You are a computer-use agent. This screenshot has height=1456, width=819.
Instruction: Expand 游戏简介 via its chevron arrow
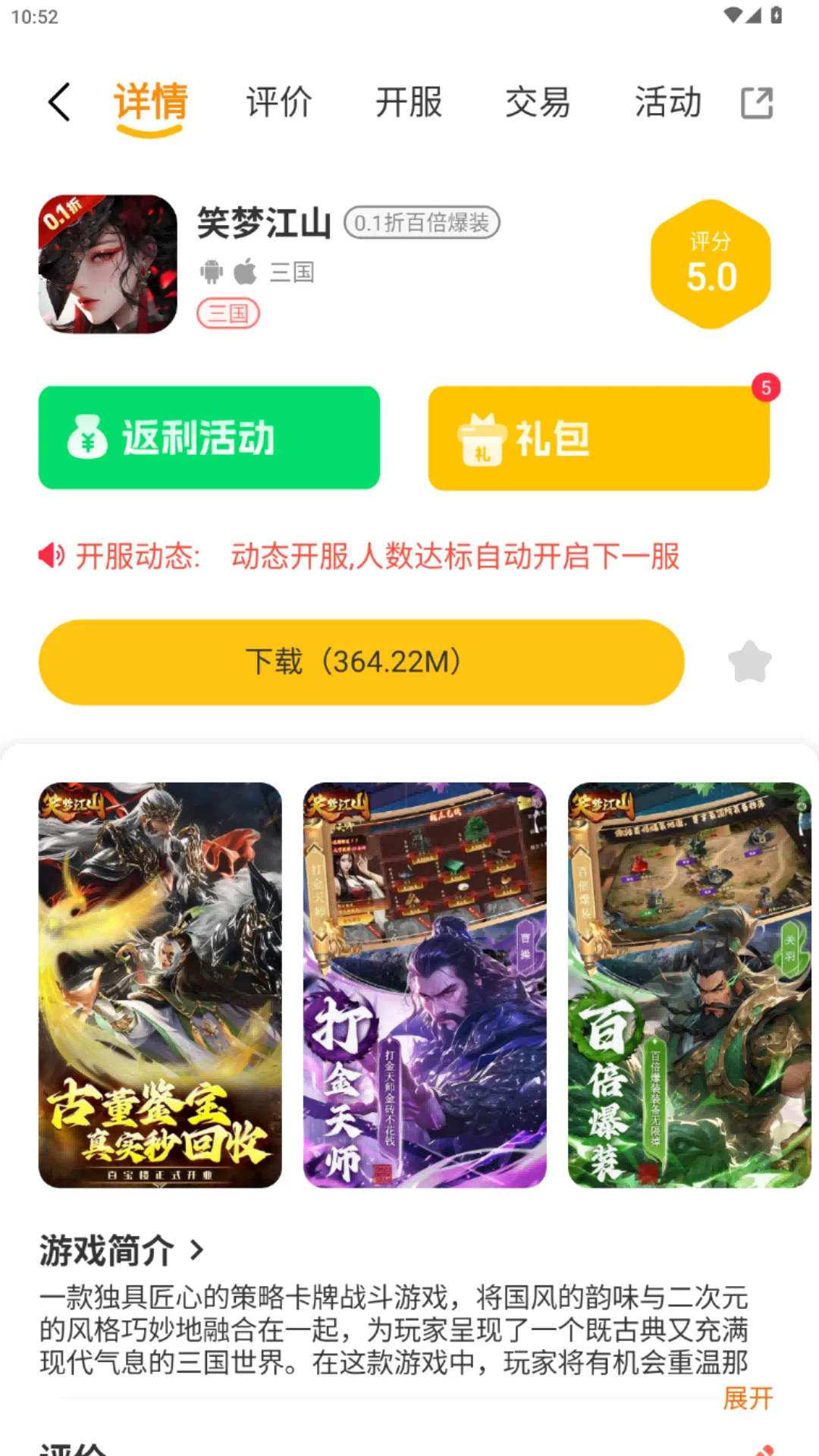tap(196, 1247)
